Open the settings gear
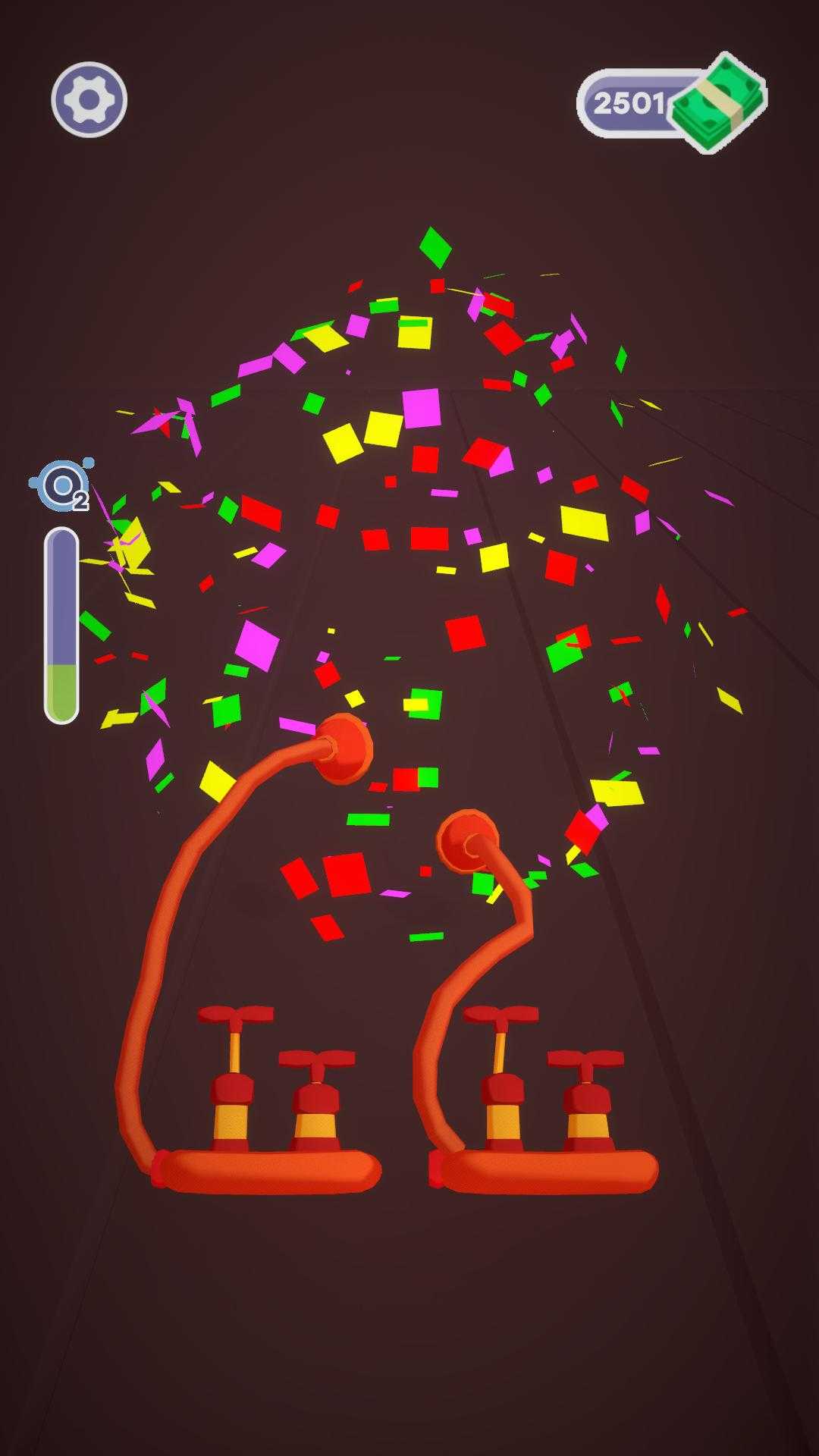Image resolution: width=819 pixels, height=1456 pixels. [x=89, y=99]
